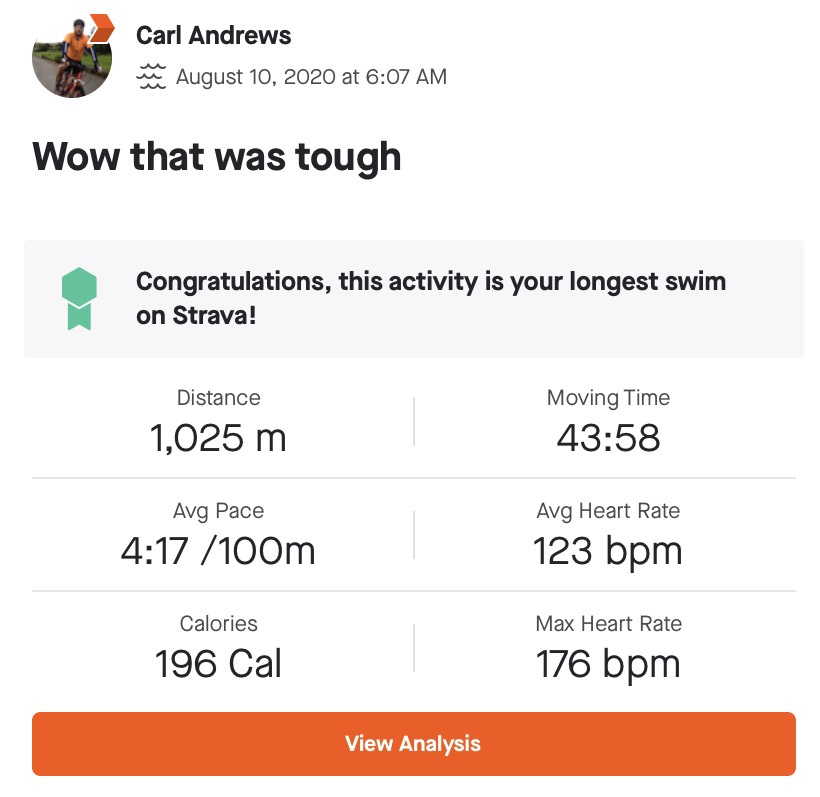
Task: Open Carl Andrews' profile by name
Action: tap(213, 36)
